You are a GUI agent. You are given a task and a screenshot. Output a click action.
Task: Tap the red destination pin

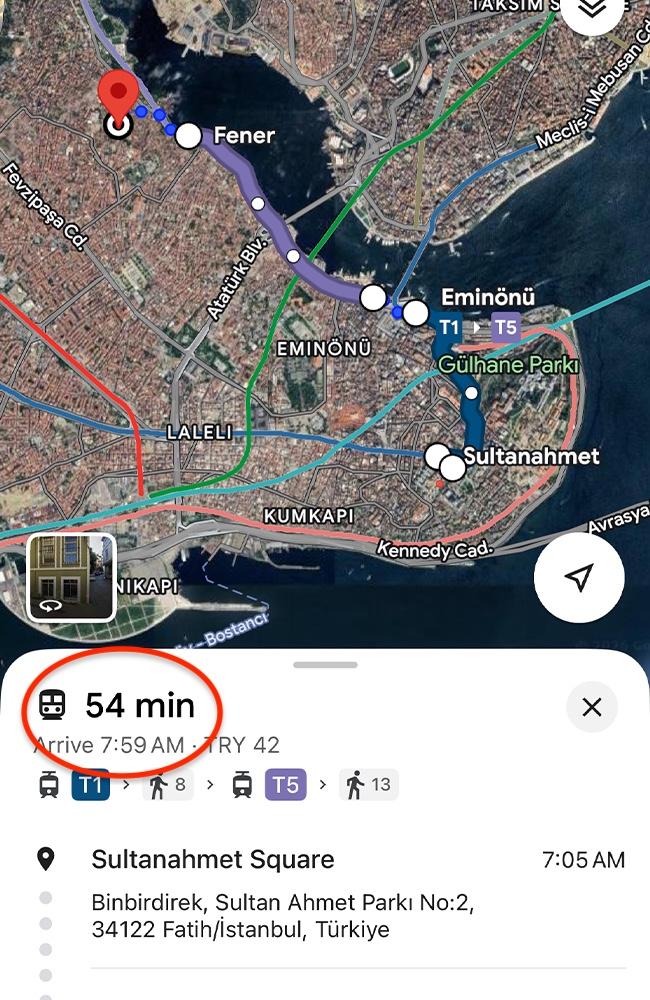click(x=119, y=98)
